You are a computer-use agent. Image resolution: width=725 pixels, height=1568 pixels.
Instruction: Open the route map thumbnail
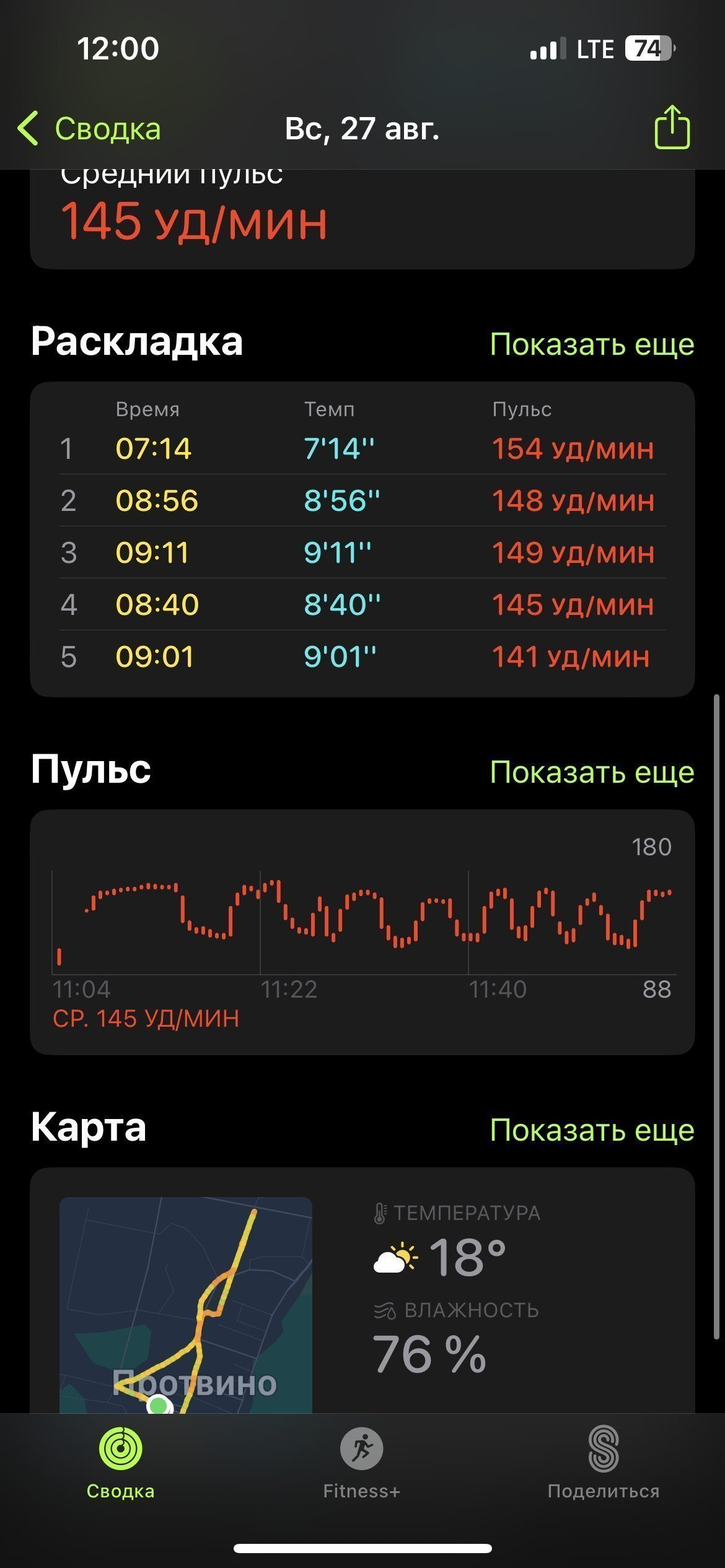pos(186,1304)
